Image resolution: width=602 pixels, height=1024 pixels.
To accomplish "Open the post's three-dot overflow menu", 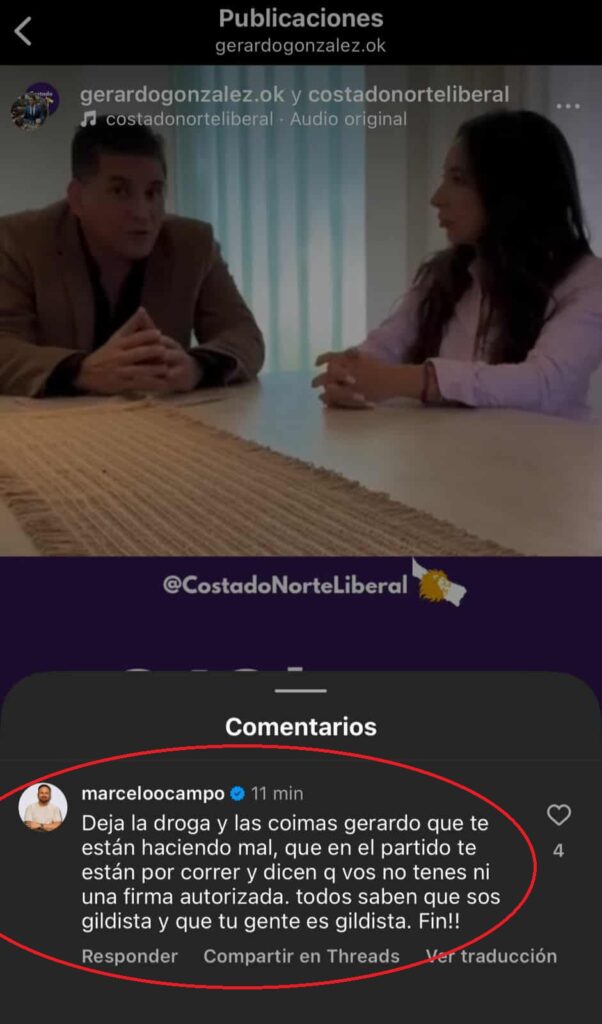I will [568, 107].
